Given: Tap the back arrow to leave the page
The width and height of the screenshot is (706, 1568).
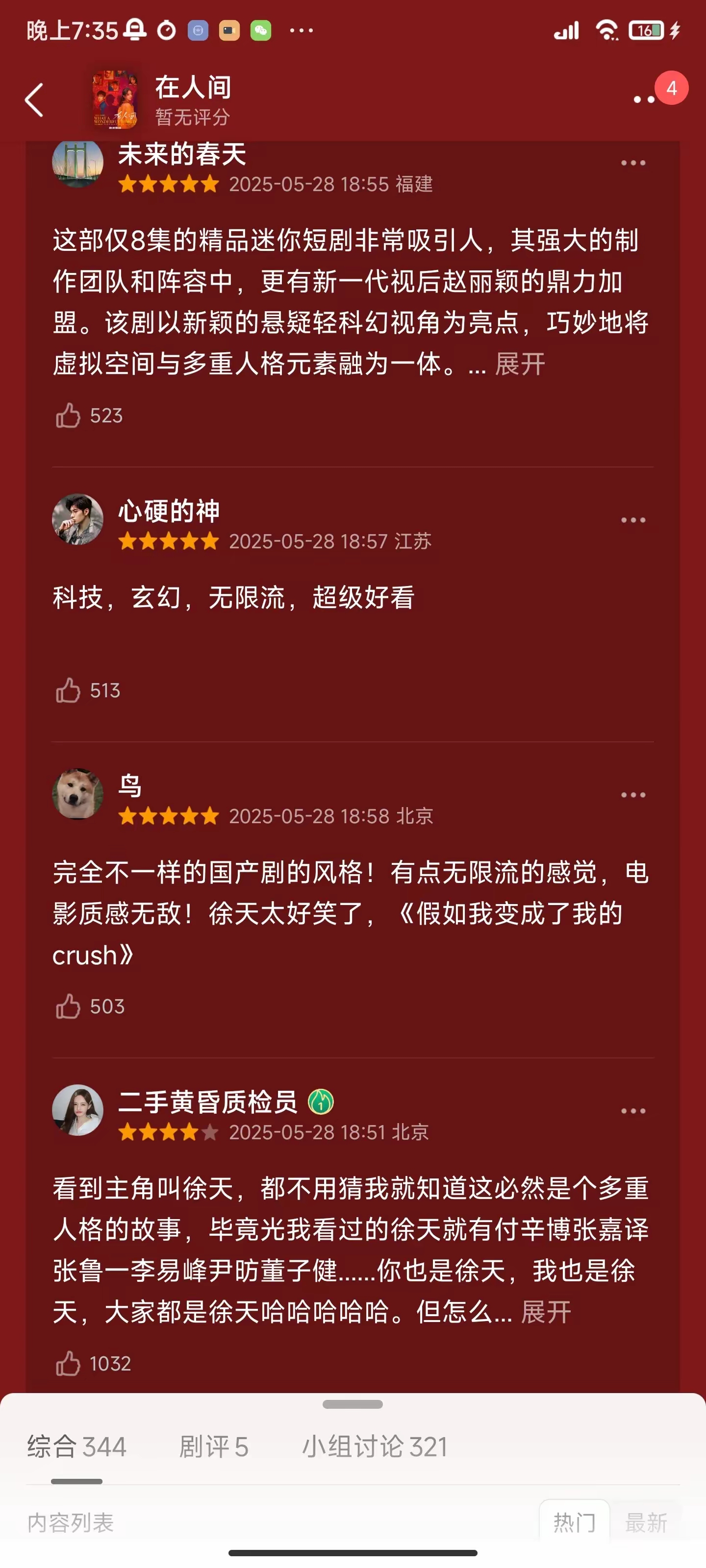Looking at the screenshot, I should tap(35, 99).
